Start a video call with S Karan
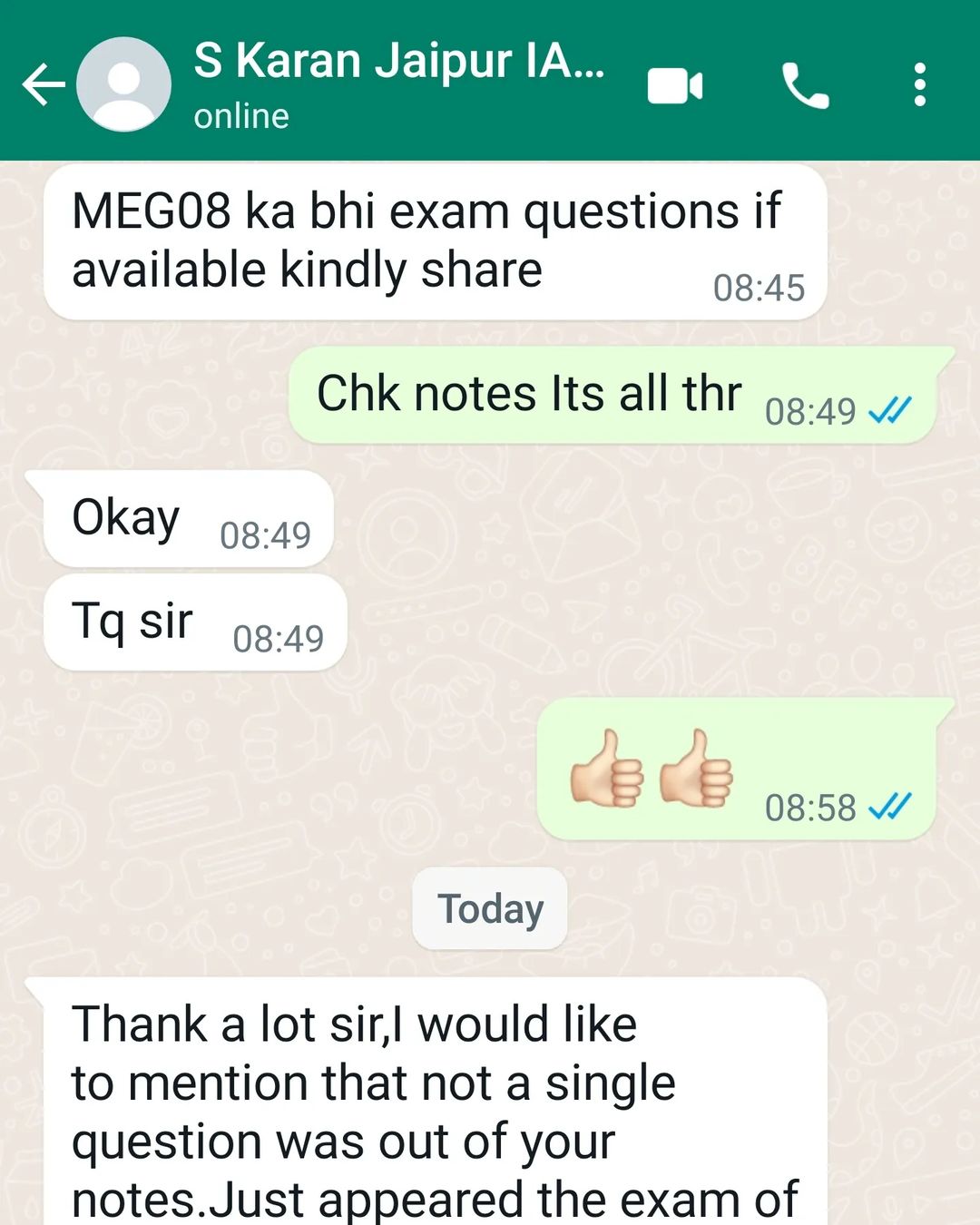This screenshot has height=1225, width=980. coord(675,86)
